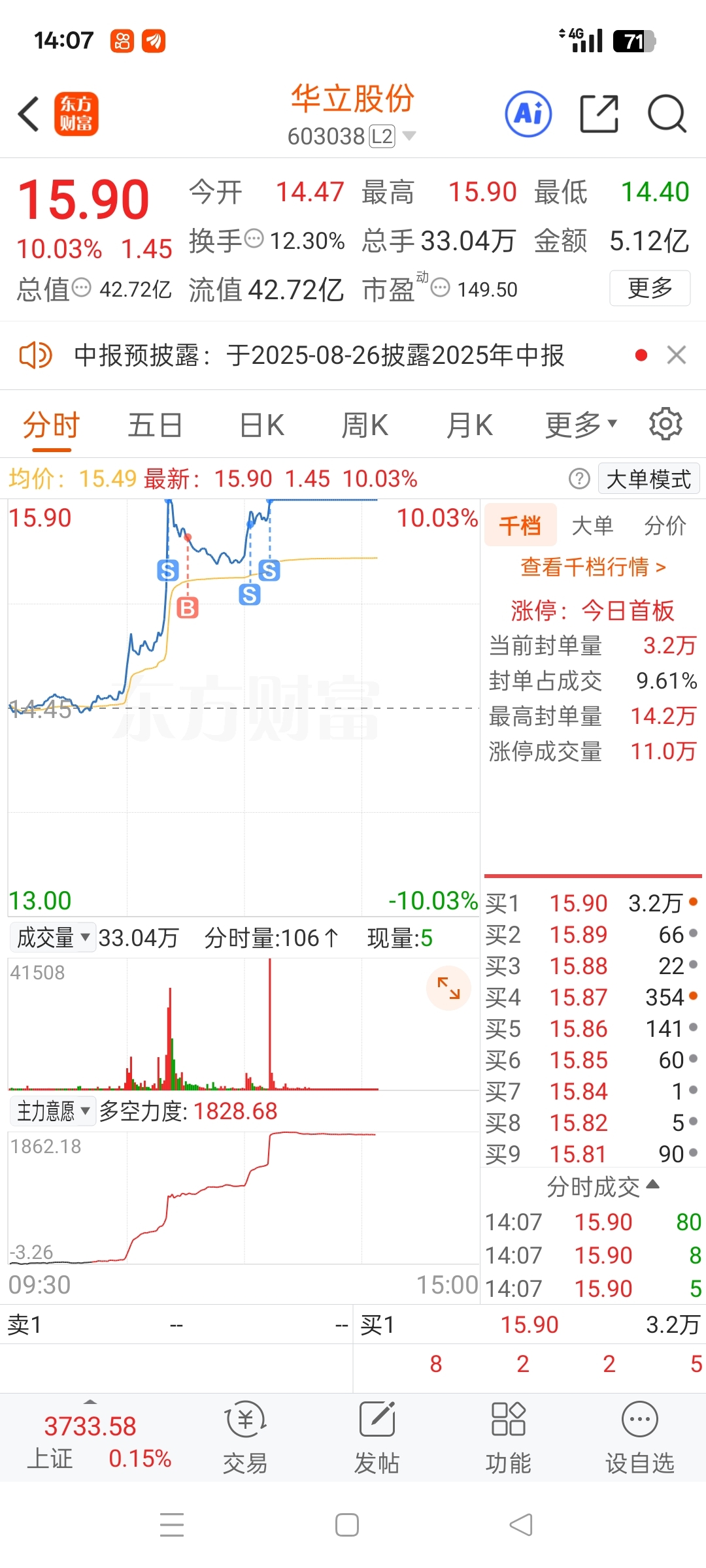Switch to the 五日 chart tab
Viewport: 706px width, 1568px height.
coord(155,425)
